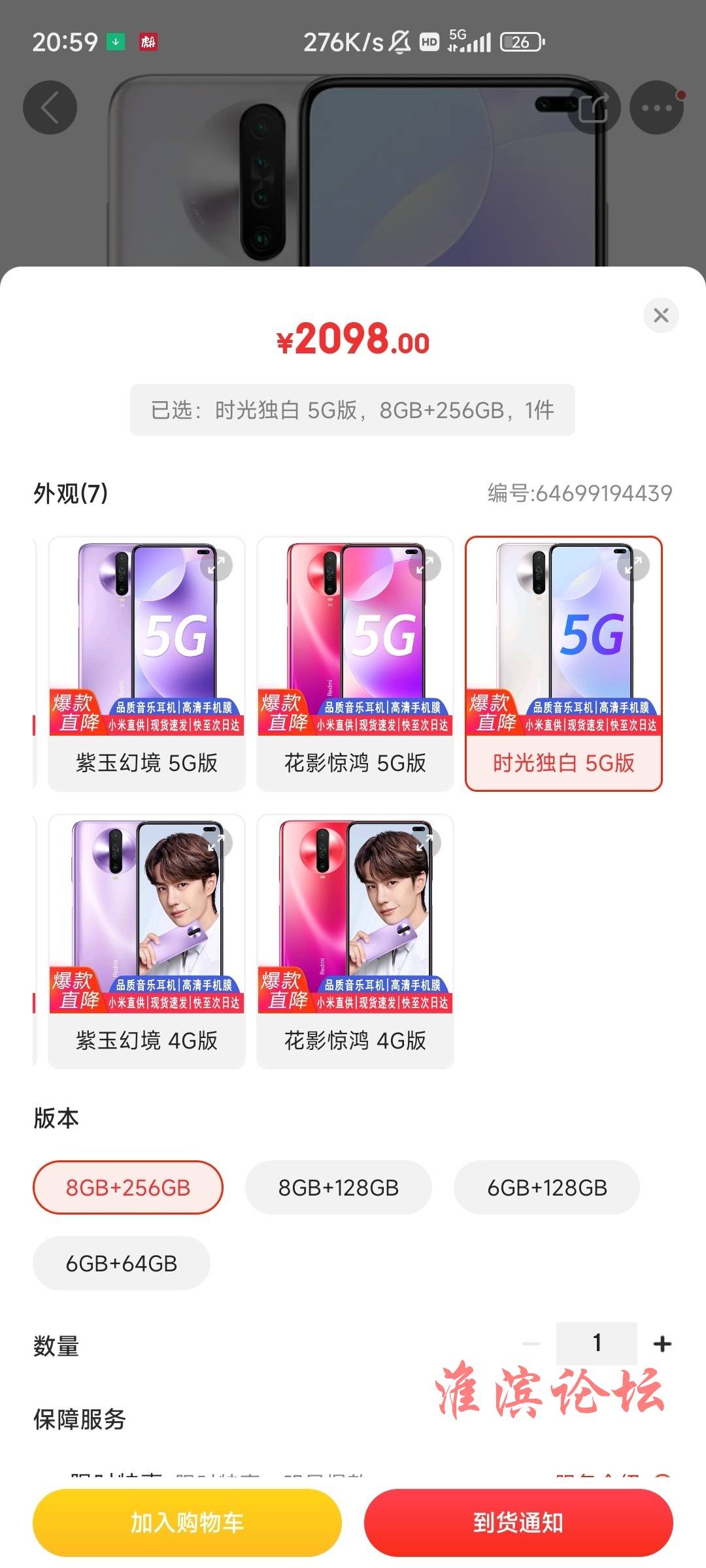Image resolution: width=706 pixels, height=1568 pixels.
Task: Decrease quantity with the minus button
Action: (x=531, y=1344)
